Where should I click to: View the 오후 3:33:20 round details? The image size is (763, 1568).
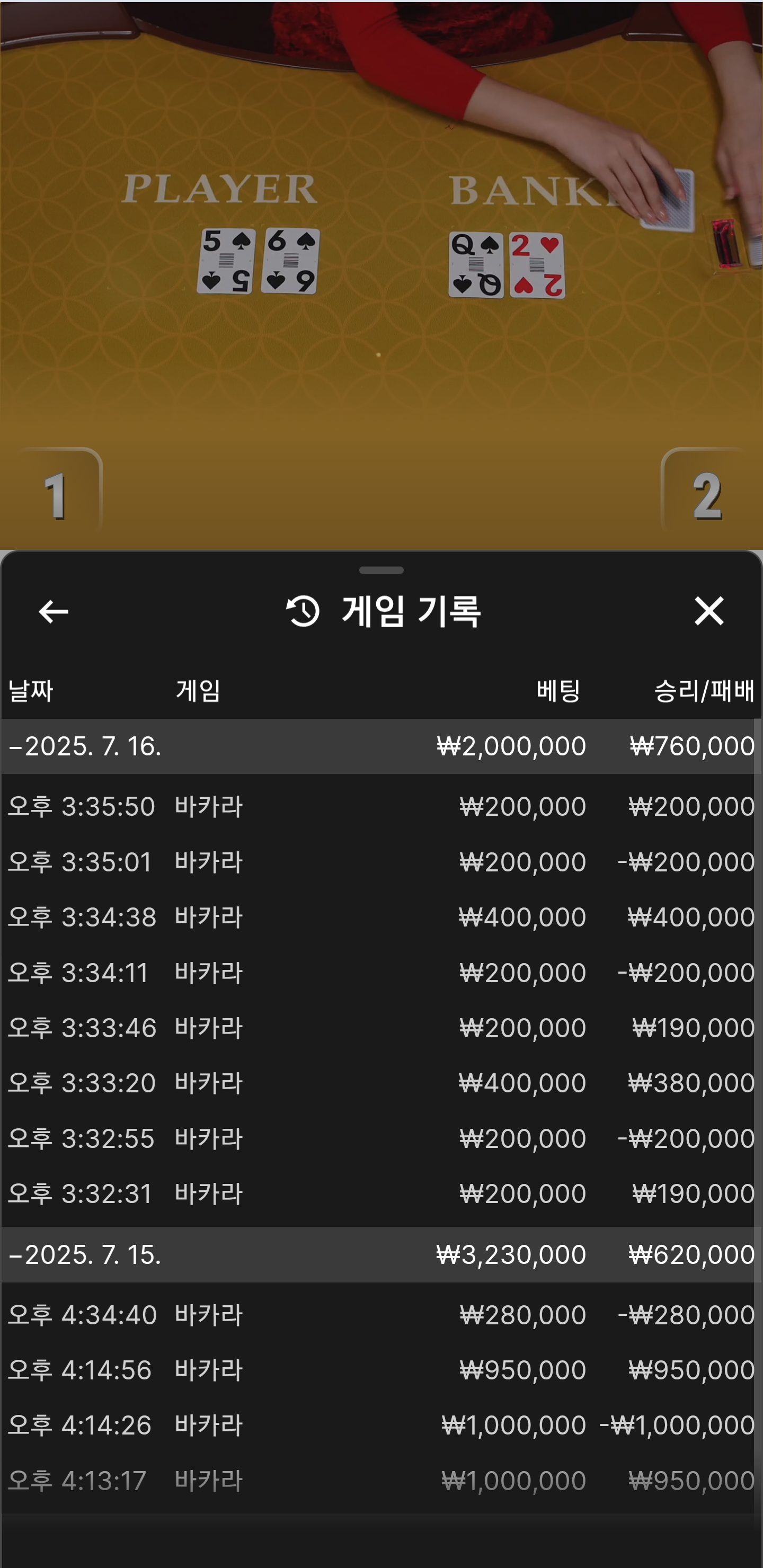click(x=381, y=1083)
